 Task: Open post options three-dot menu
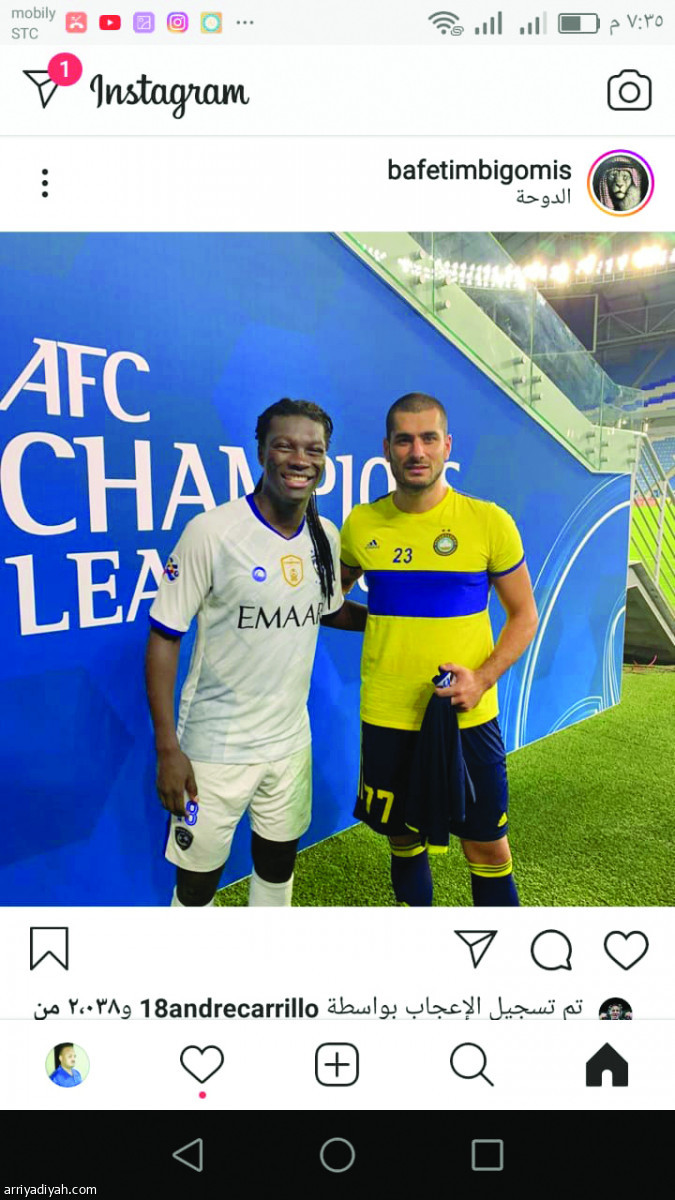tap(45, 183)
